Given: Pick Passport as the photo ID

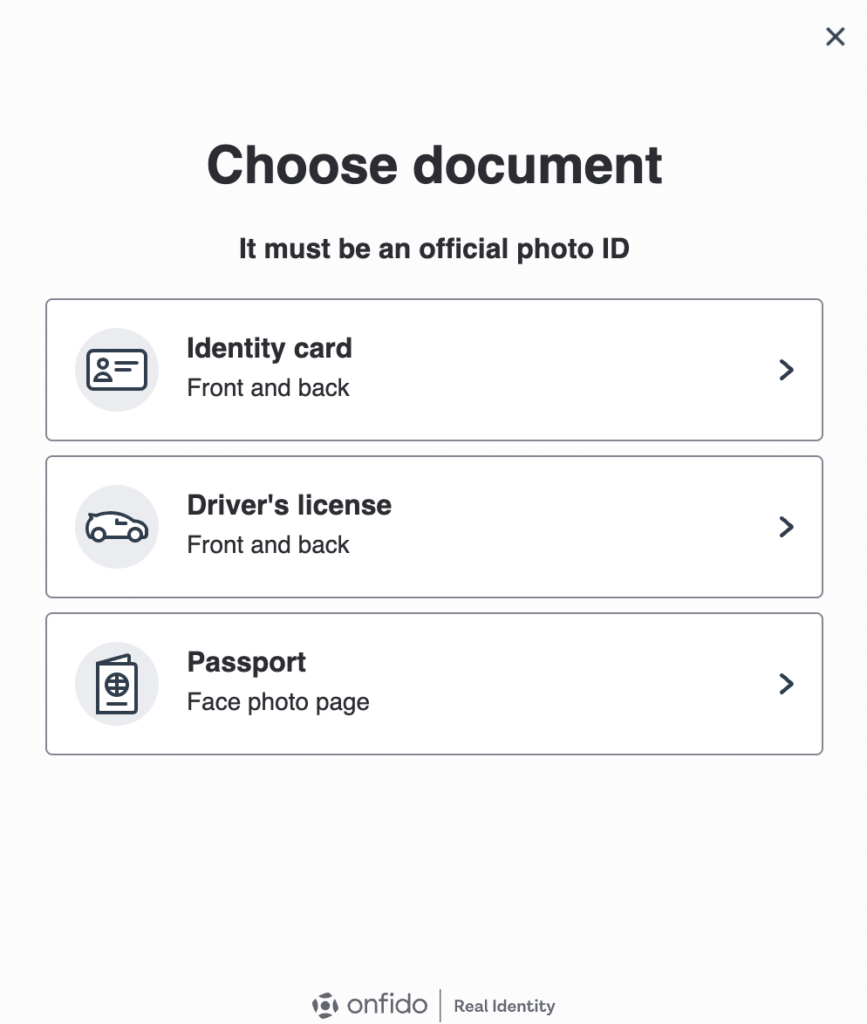Looking at the screenshot, I should click(x=433, y=683).
